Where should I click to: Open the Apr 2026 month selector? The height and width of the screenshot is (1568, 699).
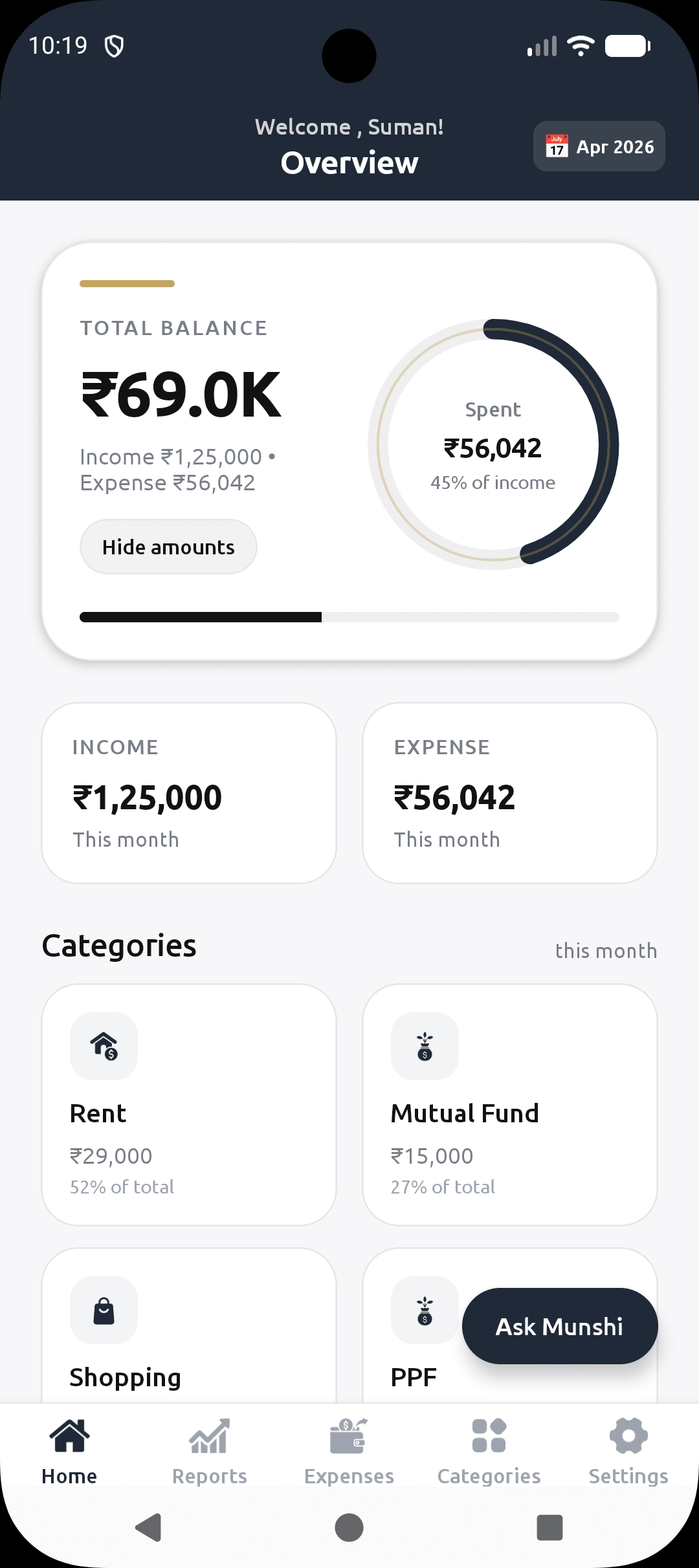(x=598, y=146)
